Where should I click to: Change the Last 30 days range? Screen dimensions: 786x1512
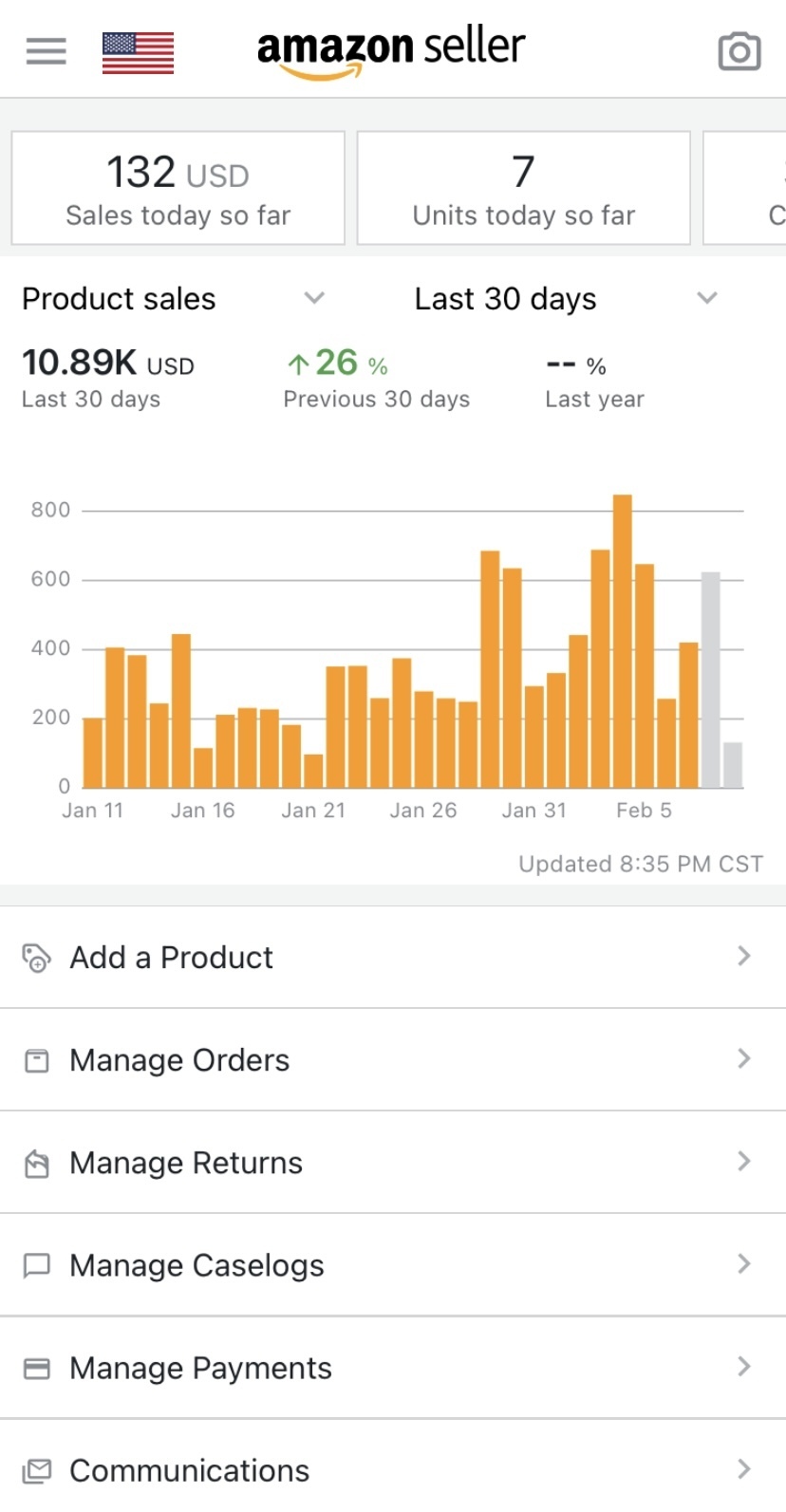tap(565, 299)
